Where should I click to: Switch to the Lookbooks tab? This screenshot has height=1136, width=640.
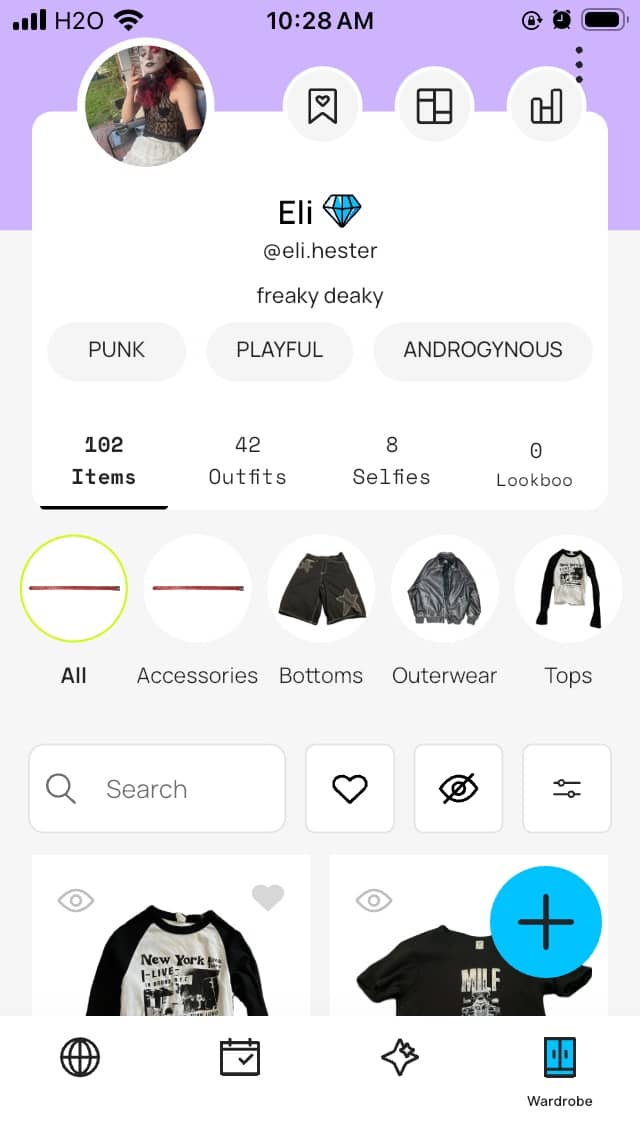coord(535,464)
